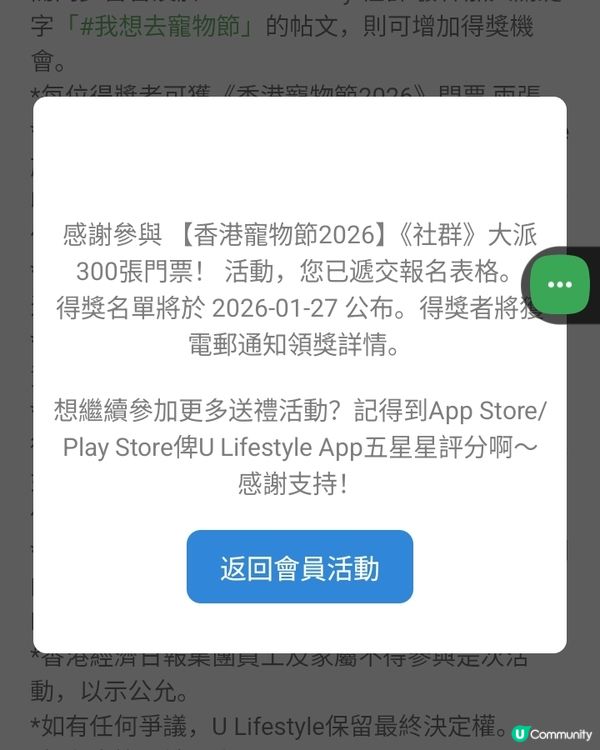Screen dimensions: 600x750
Task: Open the green floating three-dot bubble
Action: coord(561,285)
